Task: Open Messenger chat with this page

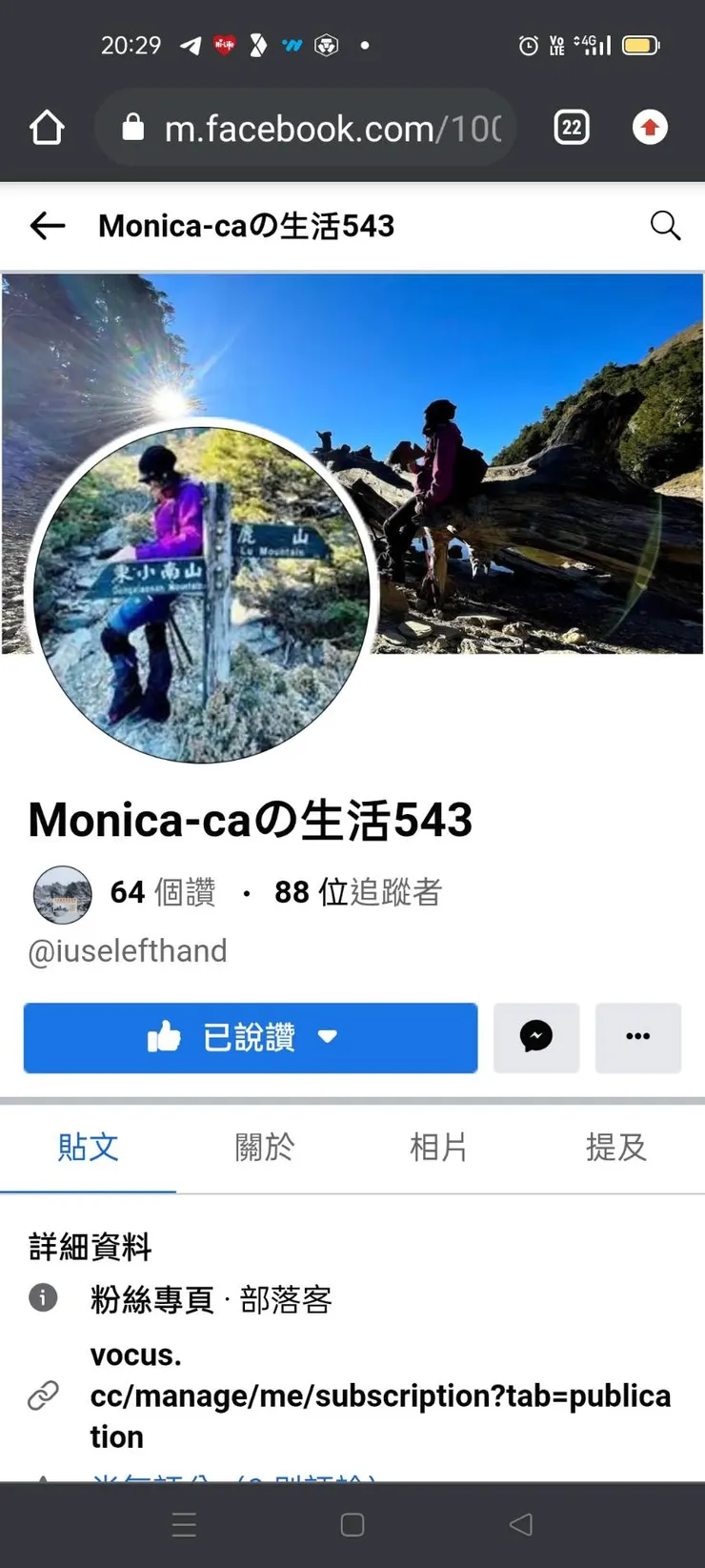Action: point(535,1038)
